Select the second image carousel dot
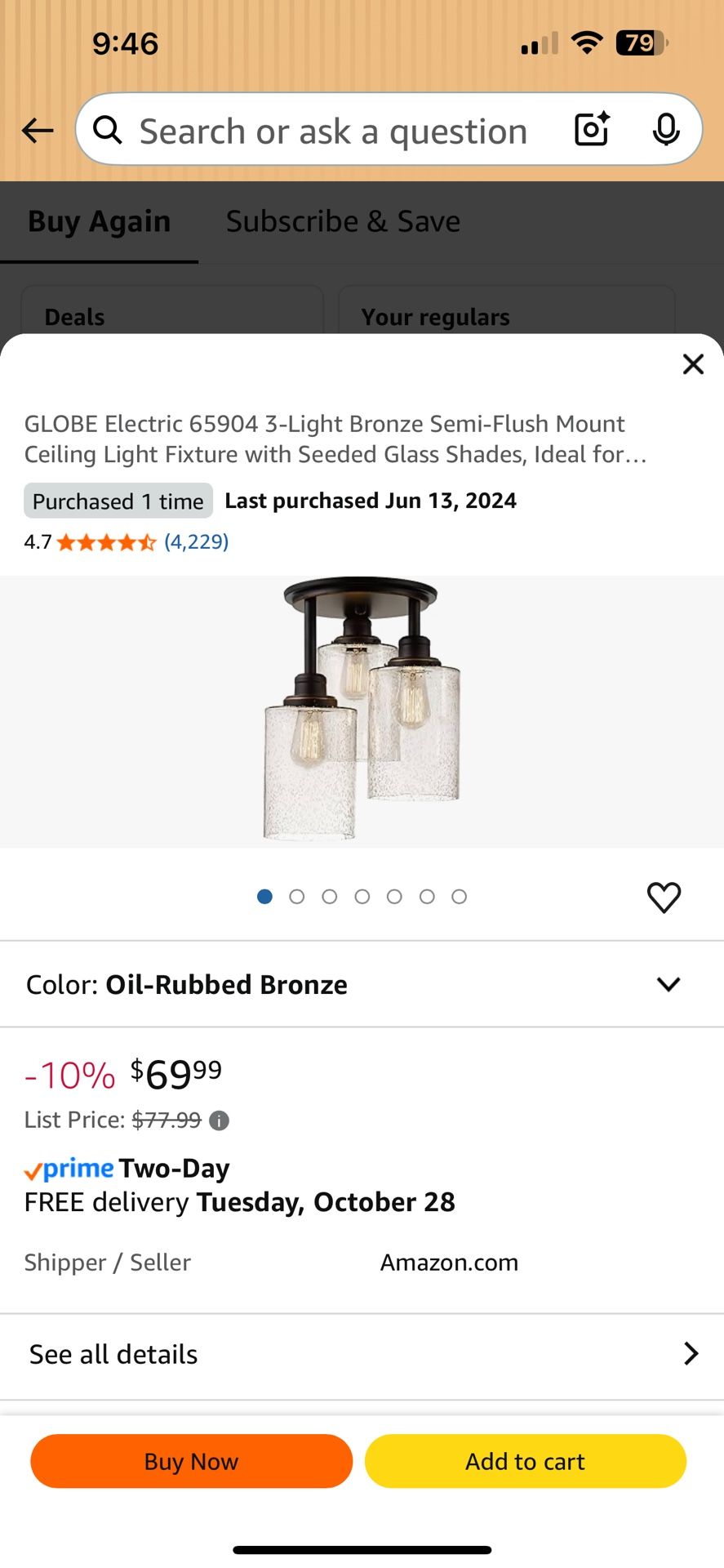Image resolution: width=724 pixels, height=1568 pixels. click(x=296, y=896)
